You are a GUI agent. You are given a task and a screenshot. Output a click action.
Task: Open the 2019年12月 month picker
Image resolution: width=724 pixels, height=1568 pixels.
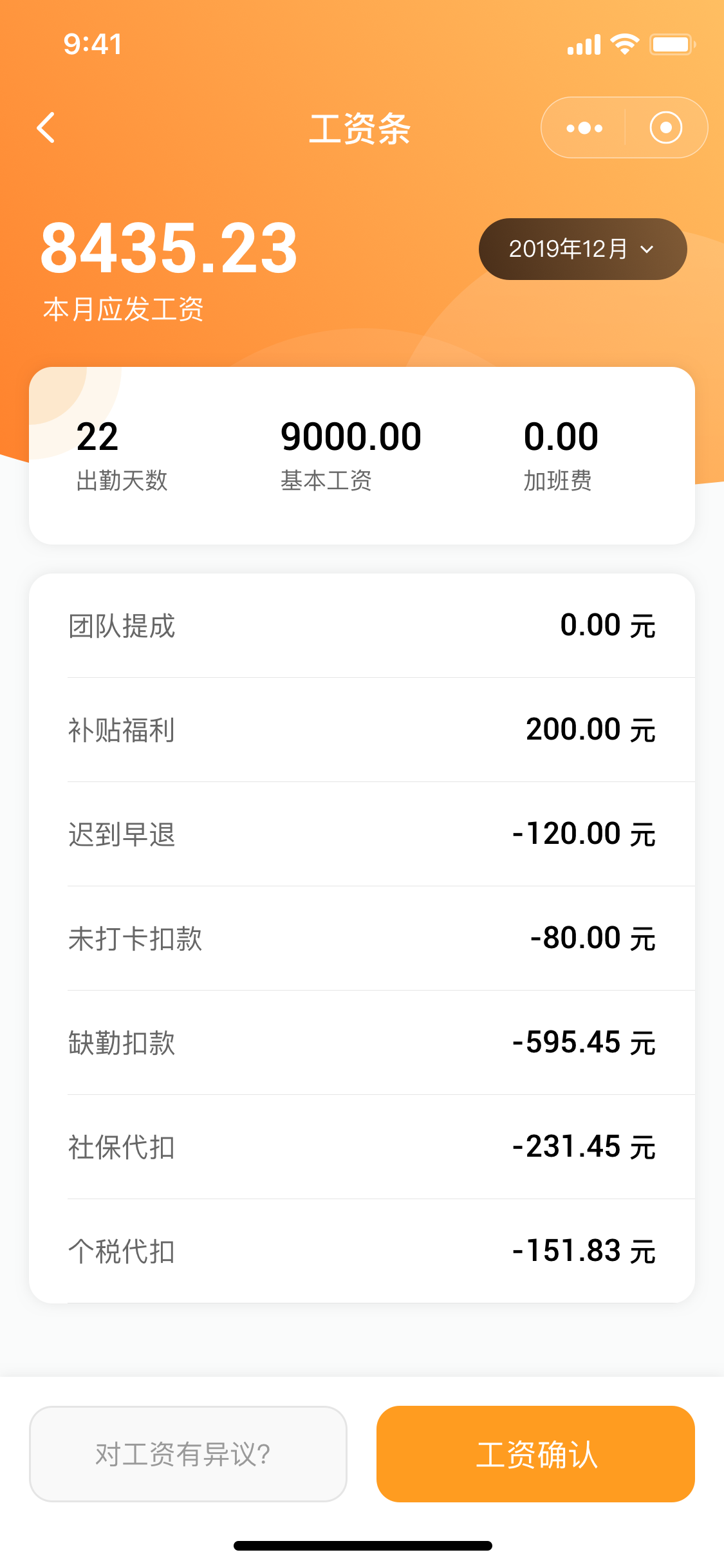[x=582, y=249]
